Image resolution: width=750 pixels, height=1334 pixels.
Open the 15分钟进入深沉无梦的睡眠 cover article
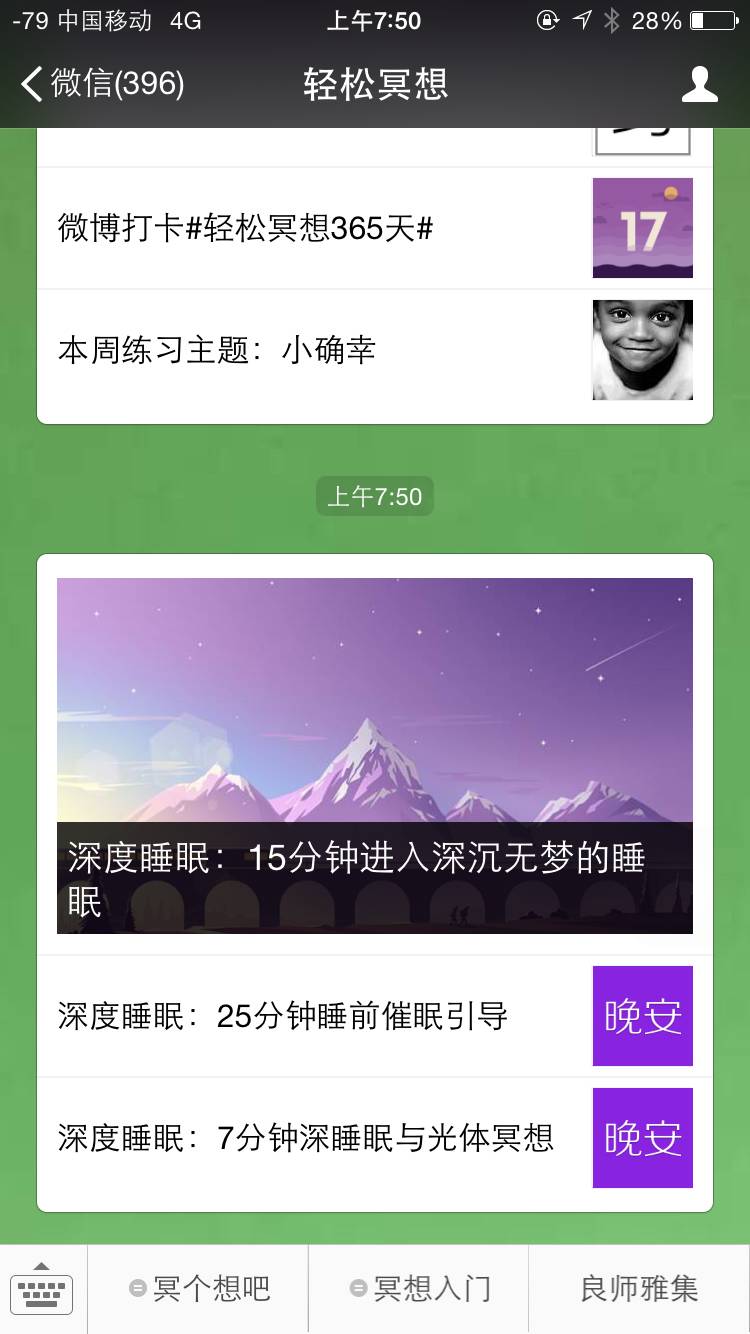pos(374,755)
